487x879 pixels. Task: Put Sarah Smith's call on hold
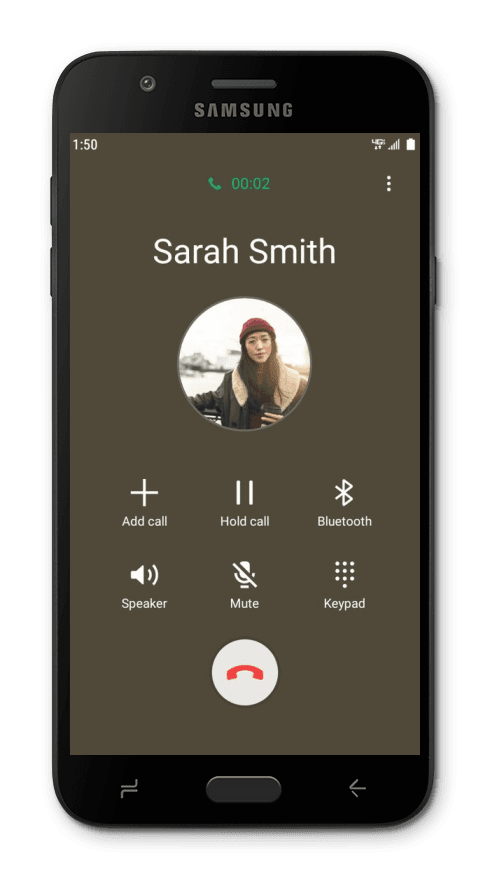(x=244, y=503)
